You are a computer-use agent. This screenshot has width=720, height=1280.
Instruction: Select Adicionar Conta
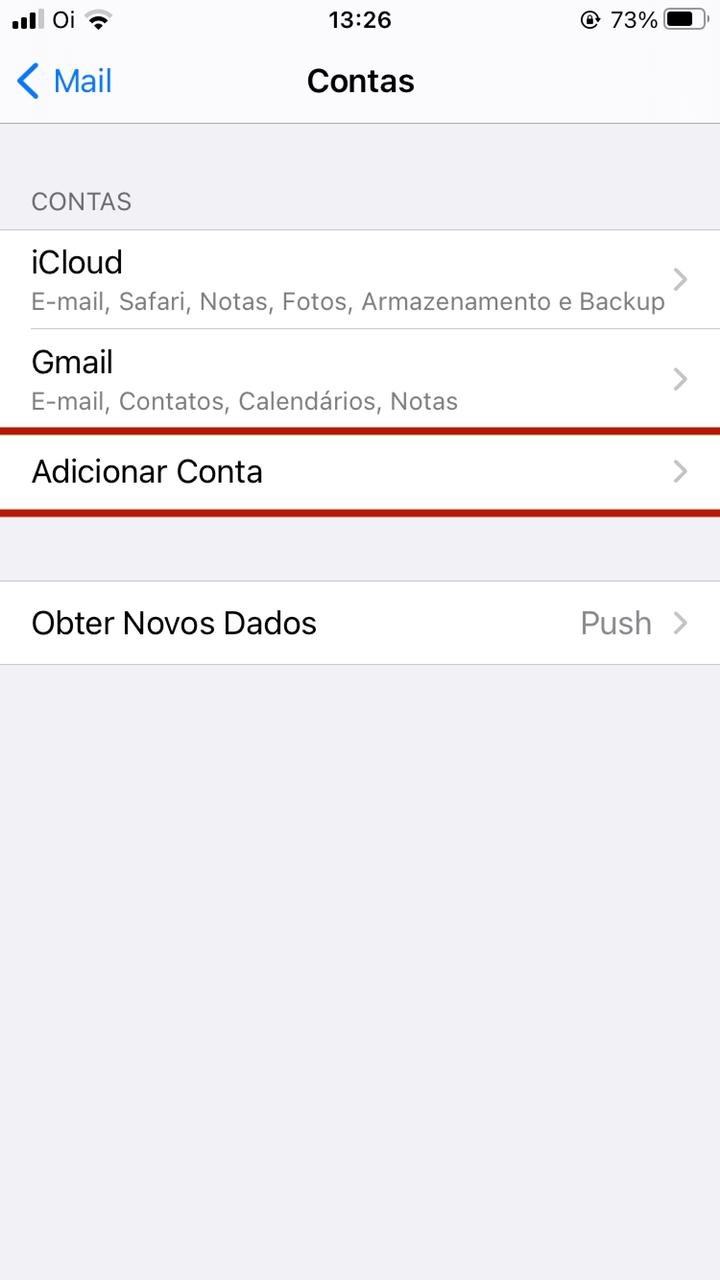click(360, 472)
